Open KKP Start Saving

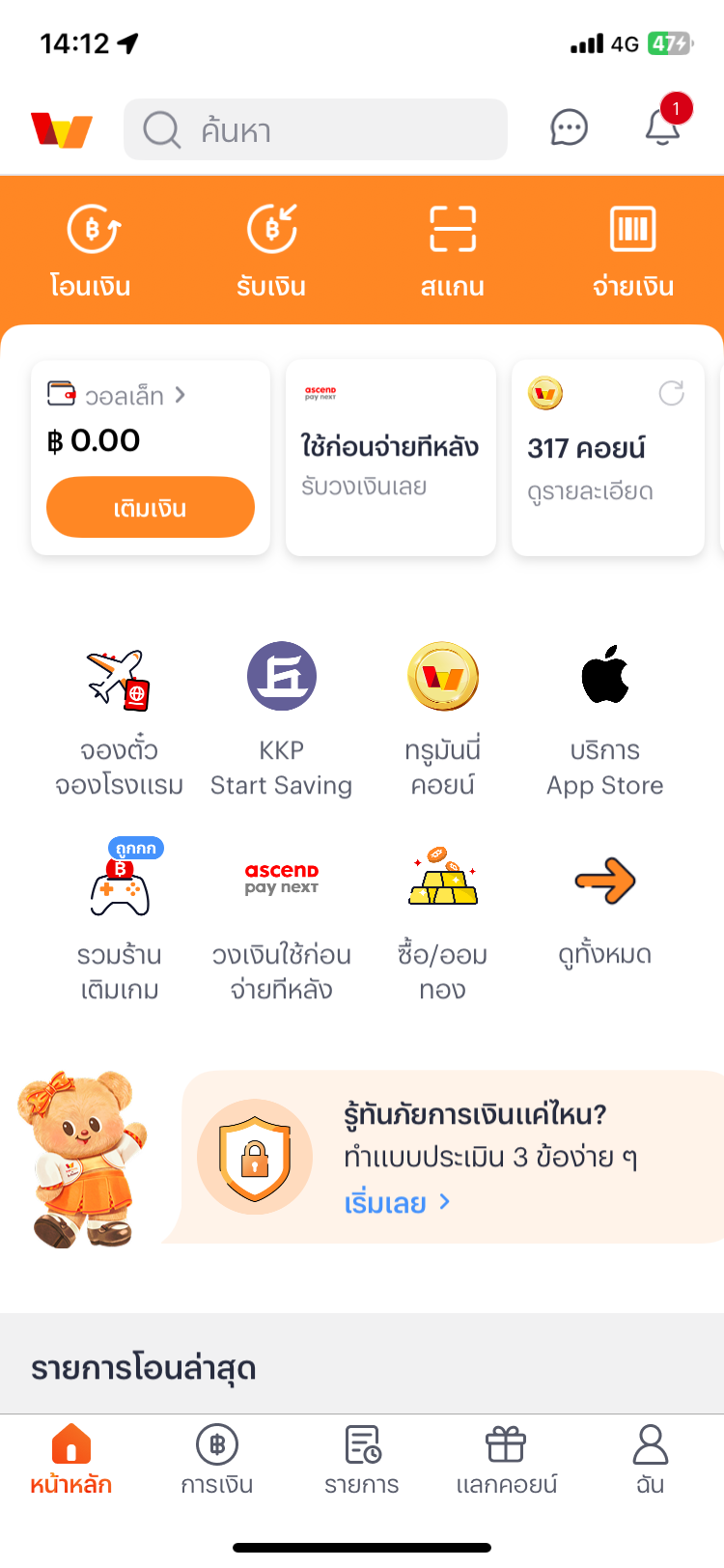click(281, 718)
